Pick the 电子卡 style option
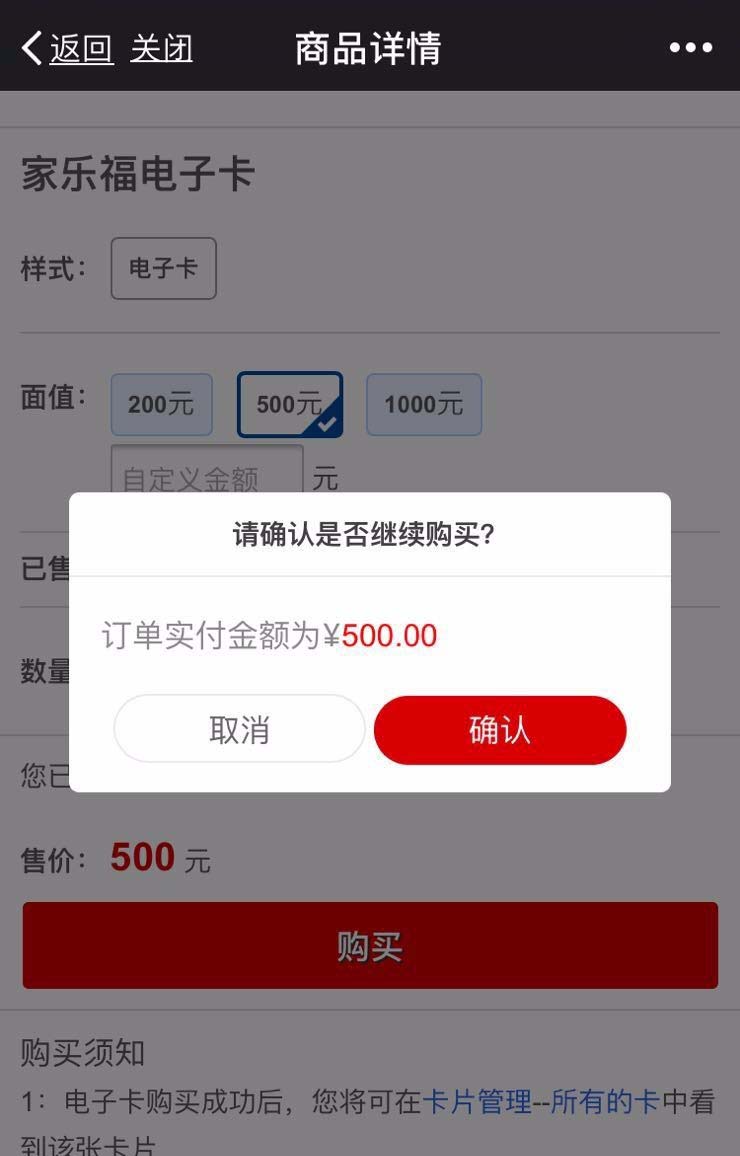740x1156 pixels. click(x=163, y=268)
